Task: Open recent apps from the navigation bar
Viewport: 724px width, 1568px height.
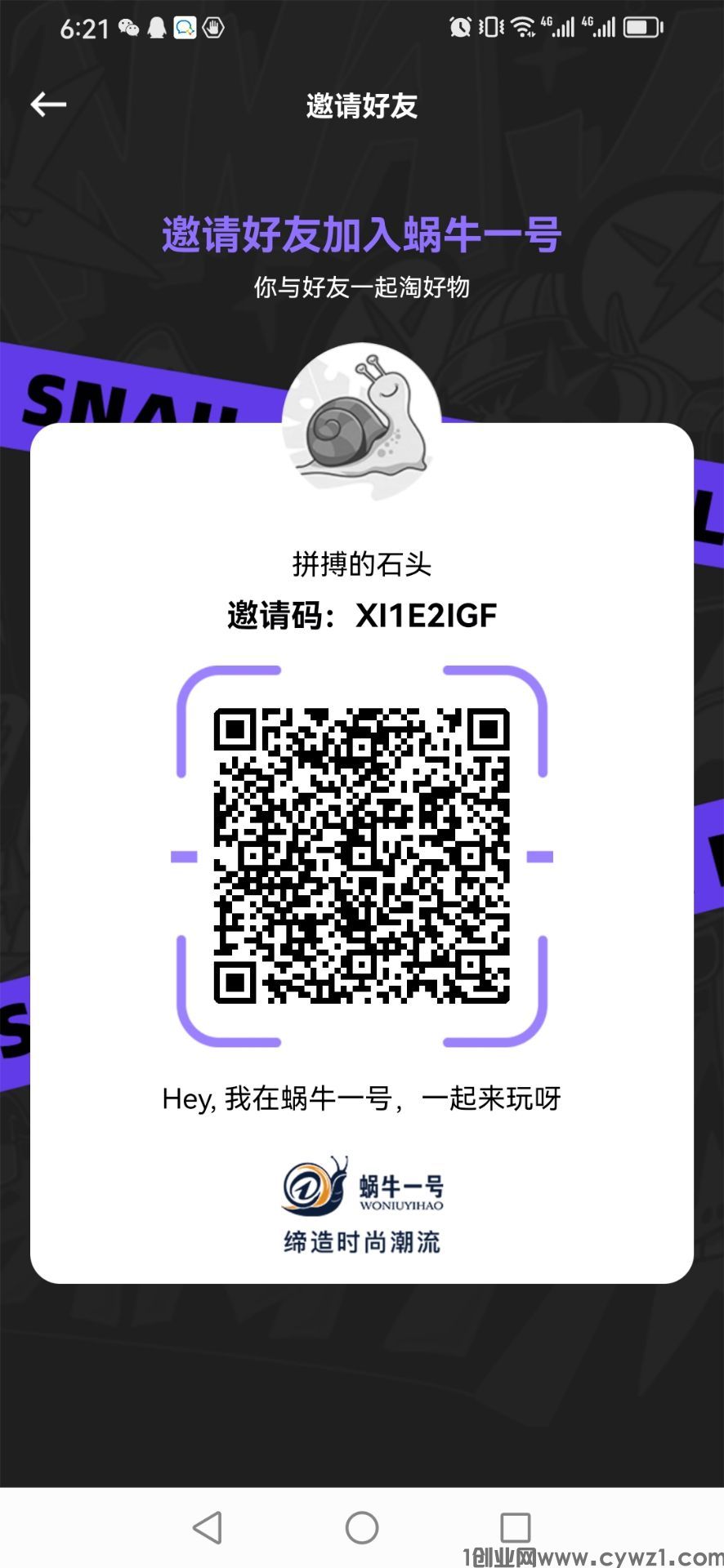Action: pos(515,1526)
